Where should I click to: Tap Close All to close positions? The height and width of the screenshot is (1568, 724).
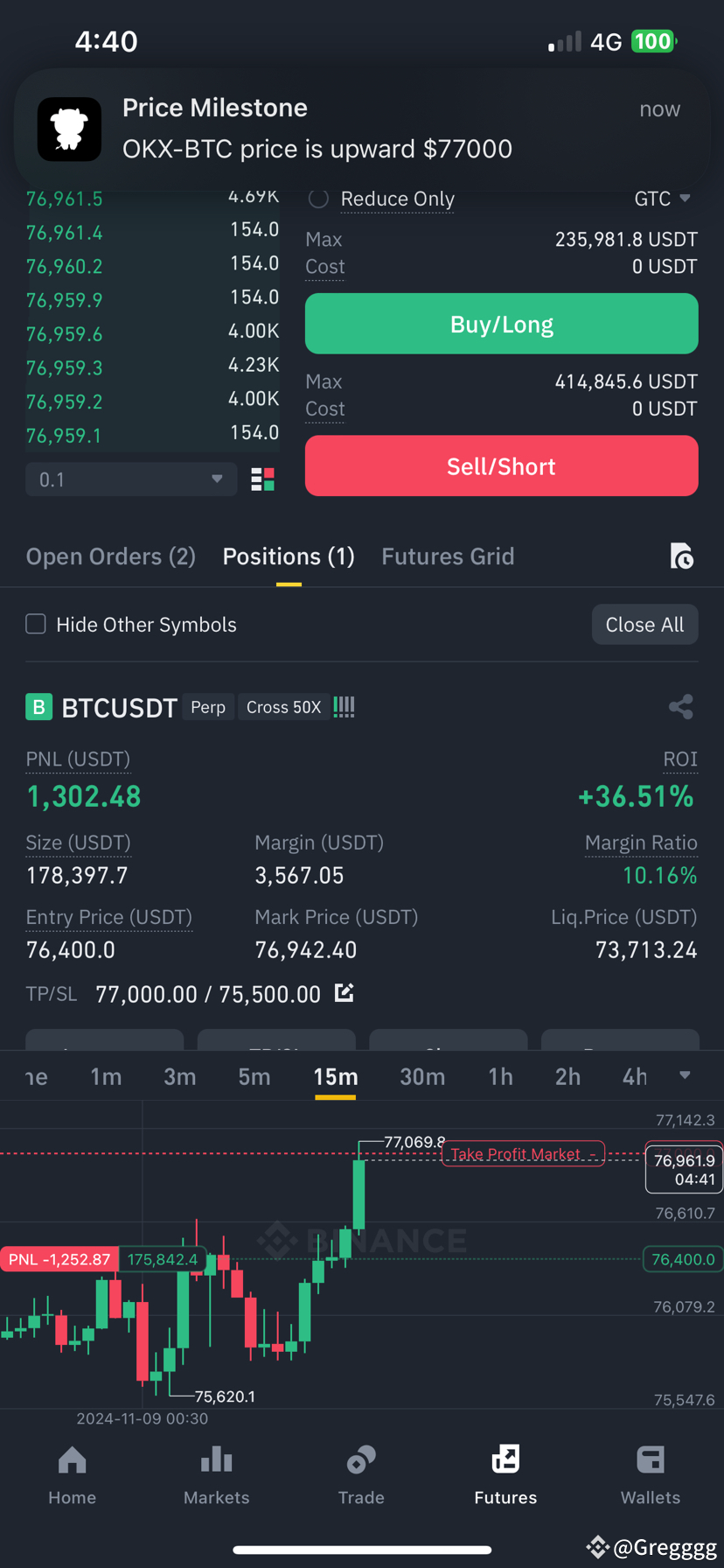(x=644, y=624)
